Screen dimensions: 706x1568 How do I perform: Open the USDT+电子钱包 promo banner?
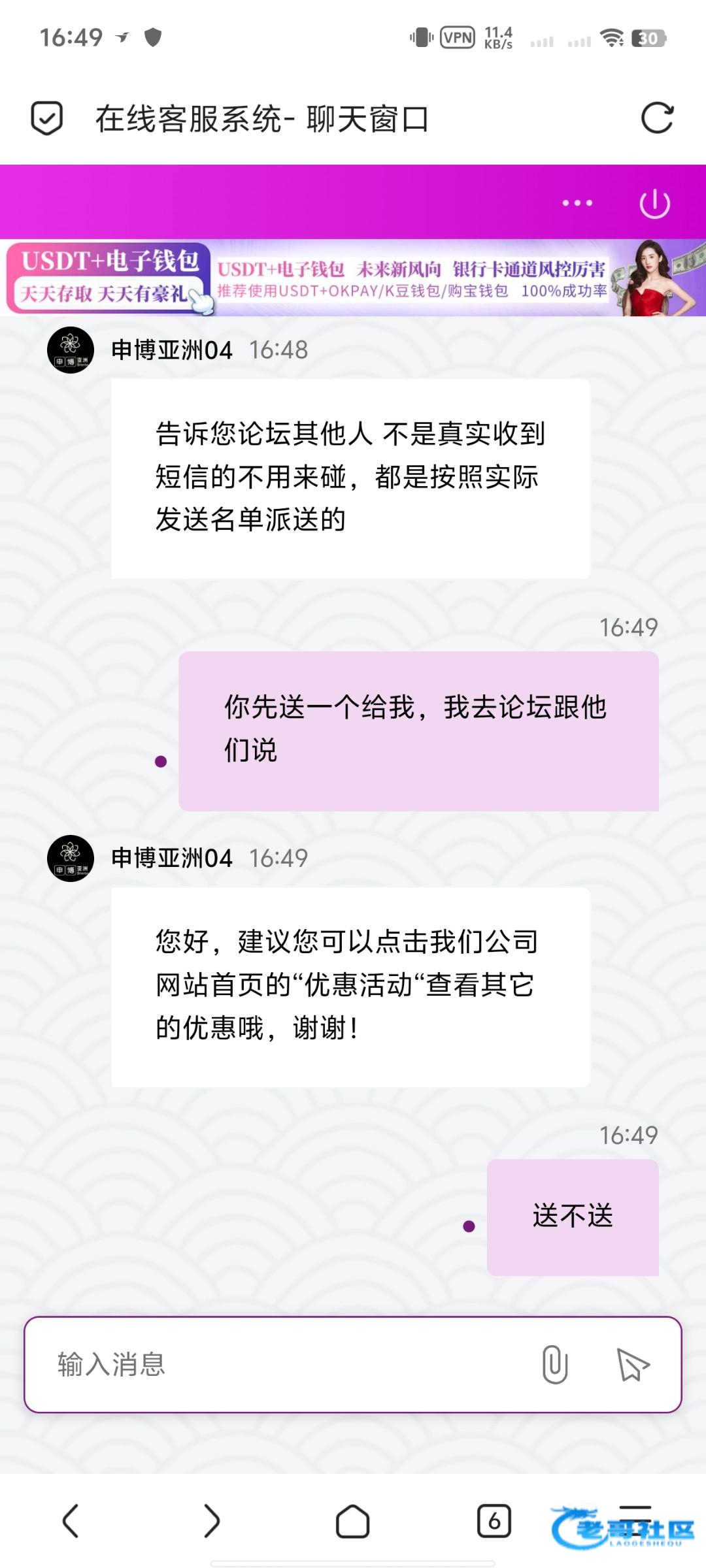click(x=353, y=278)
